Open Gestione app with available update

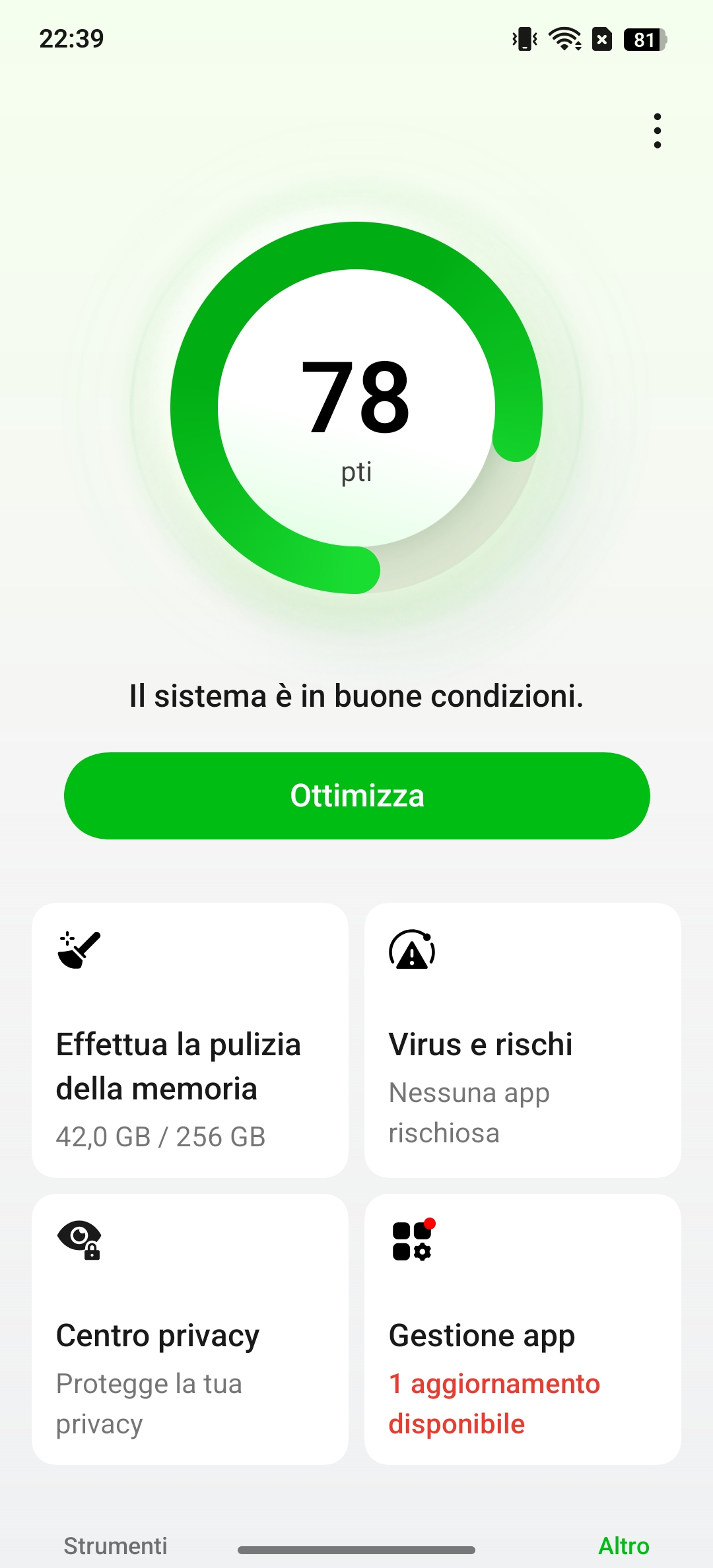(x=522, y=1330)
